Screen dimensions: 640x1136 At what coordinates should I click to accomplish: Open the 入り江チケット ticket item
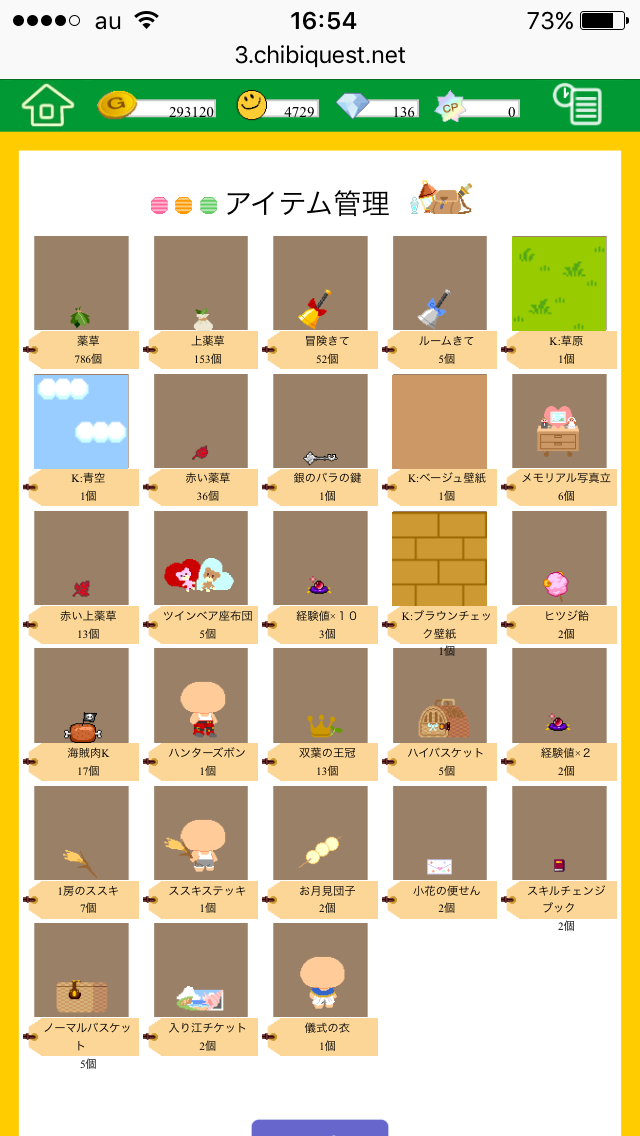pyautogui.click(x=201, y=970)
